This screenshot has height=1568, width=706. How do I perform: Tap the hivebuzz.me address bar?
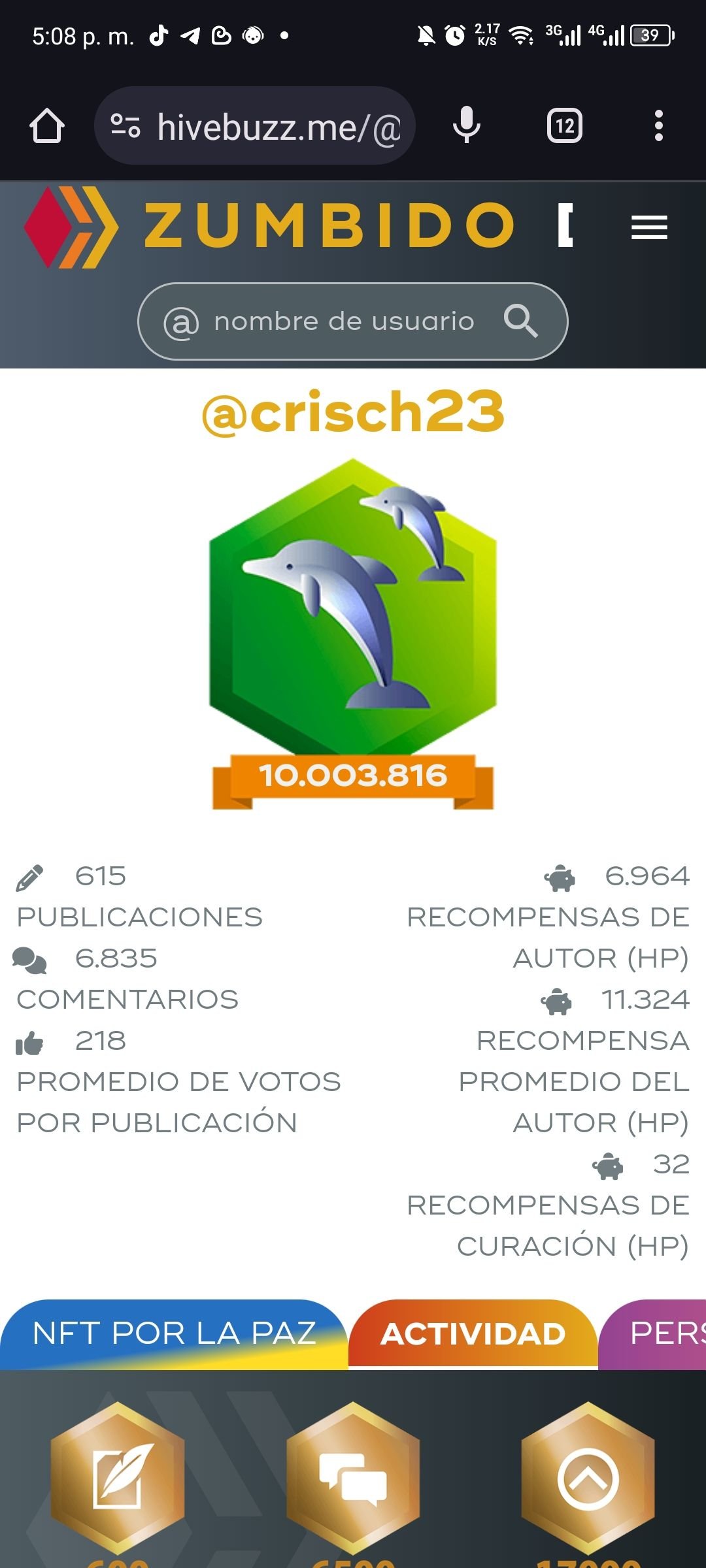coord(255,125)
